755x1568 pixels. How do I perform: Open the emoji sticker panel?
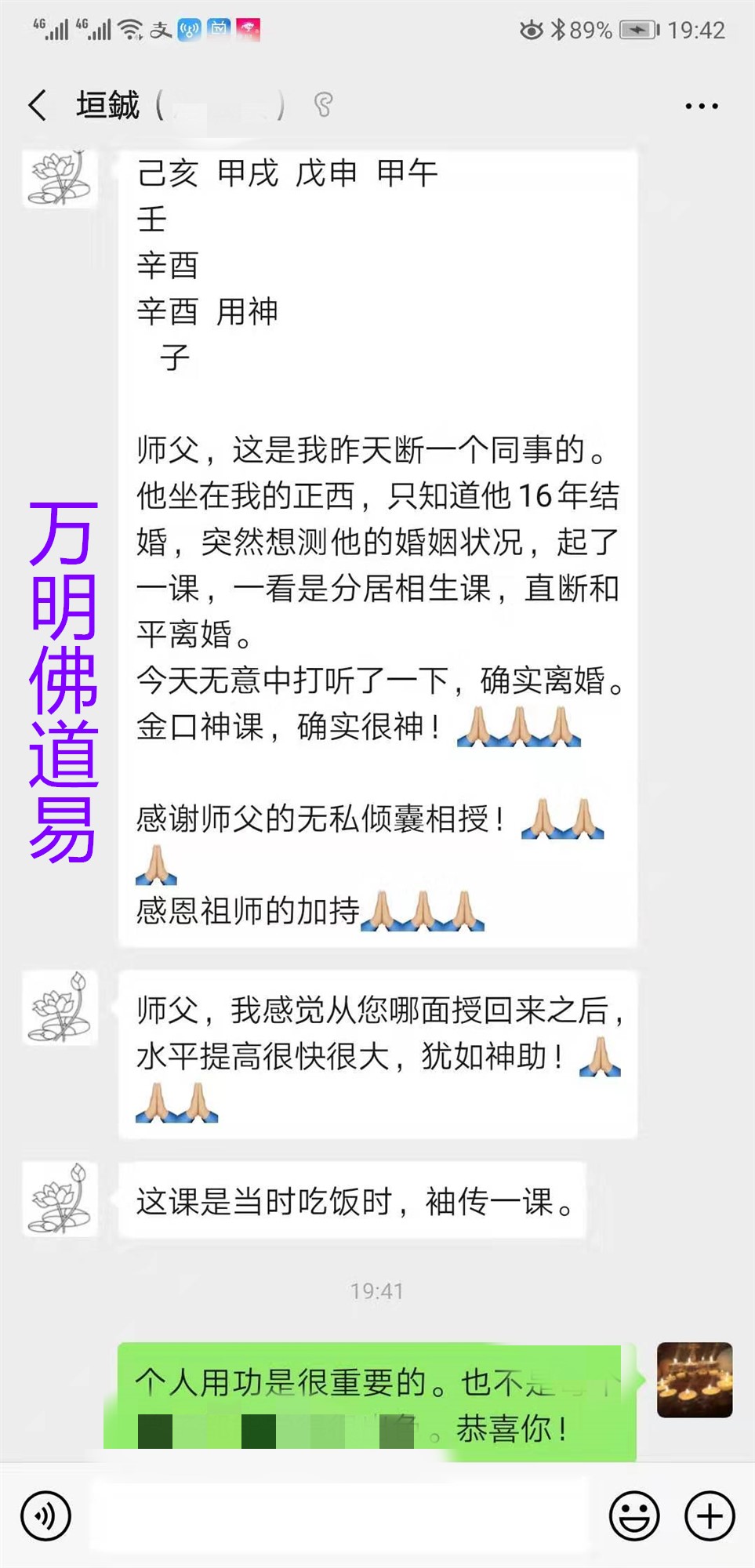633,1515
